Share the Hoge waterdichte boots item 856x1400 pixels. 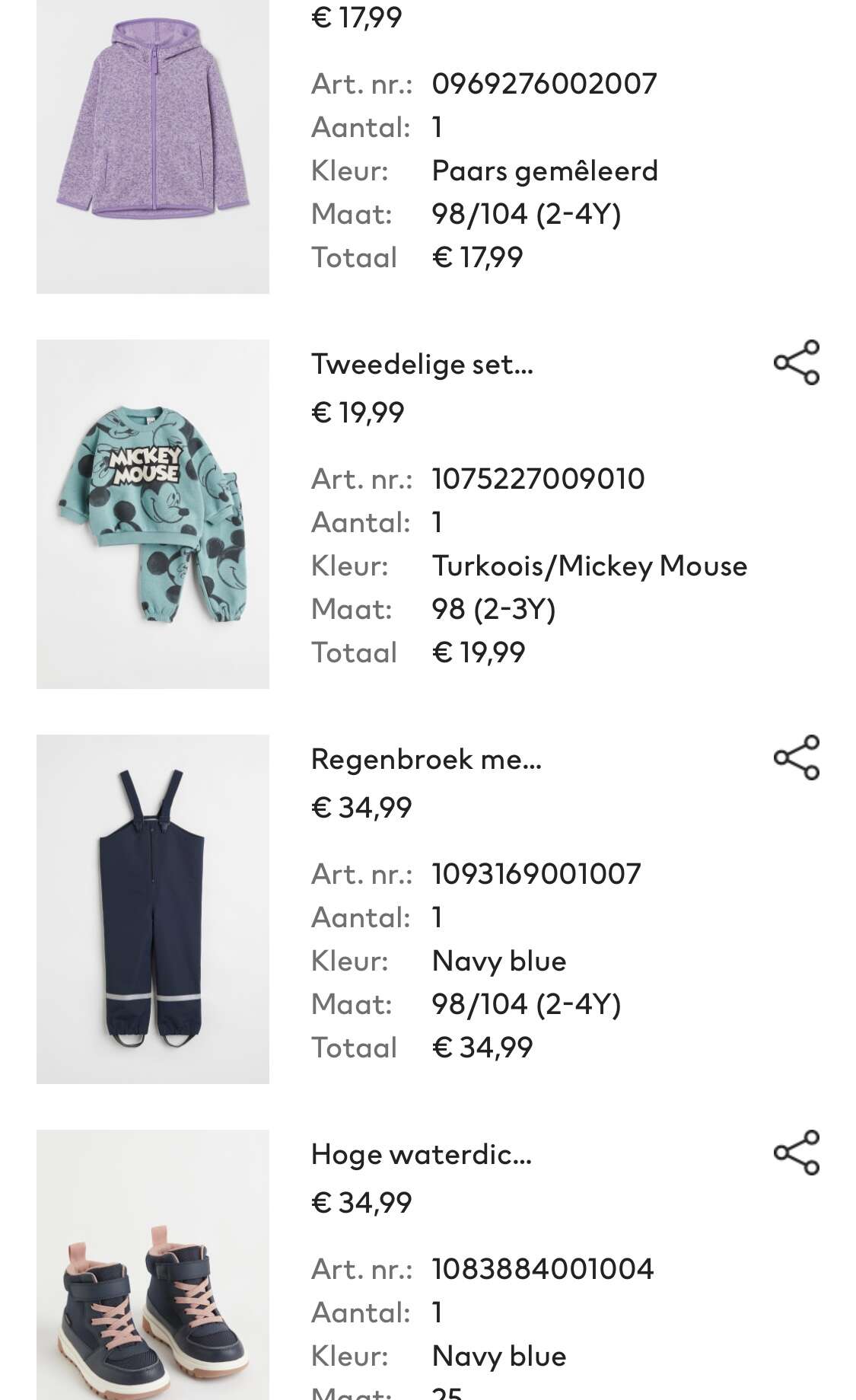click(x=796, y=1153)
